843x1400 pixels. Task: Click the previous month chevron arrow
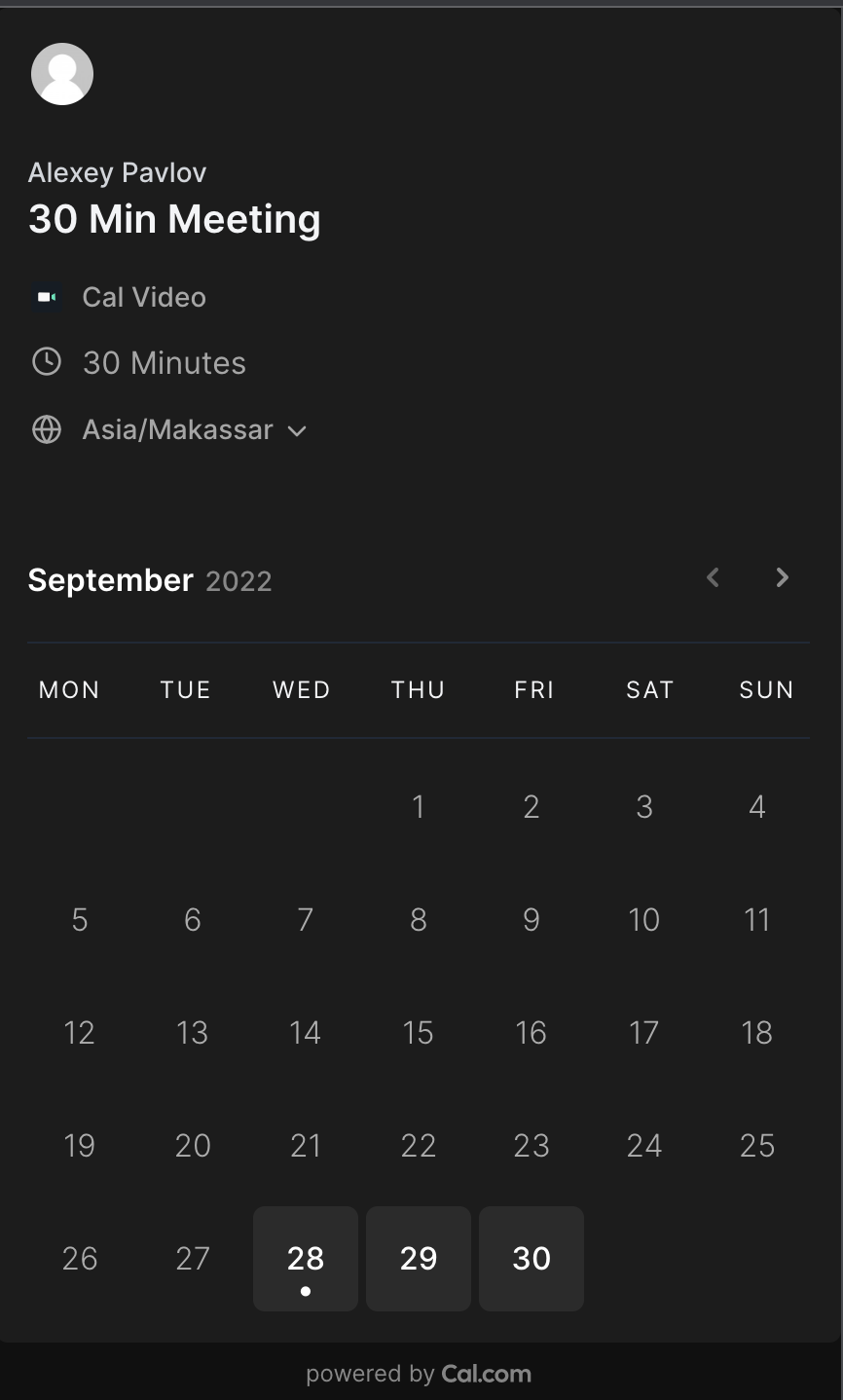tap(712, 577)
